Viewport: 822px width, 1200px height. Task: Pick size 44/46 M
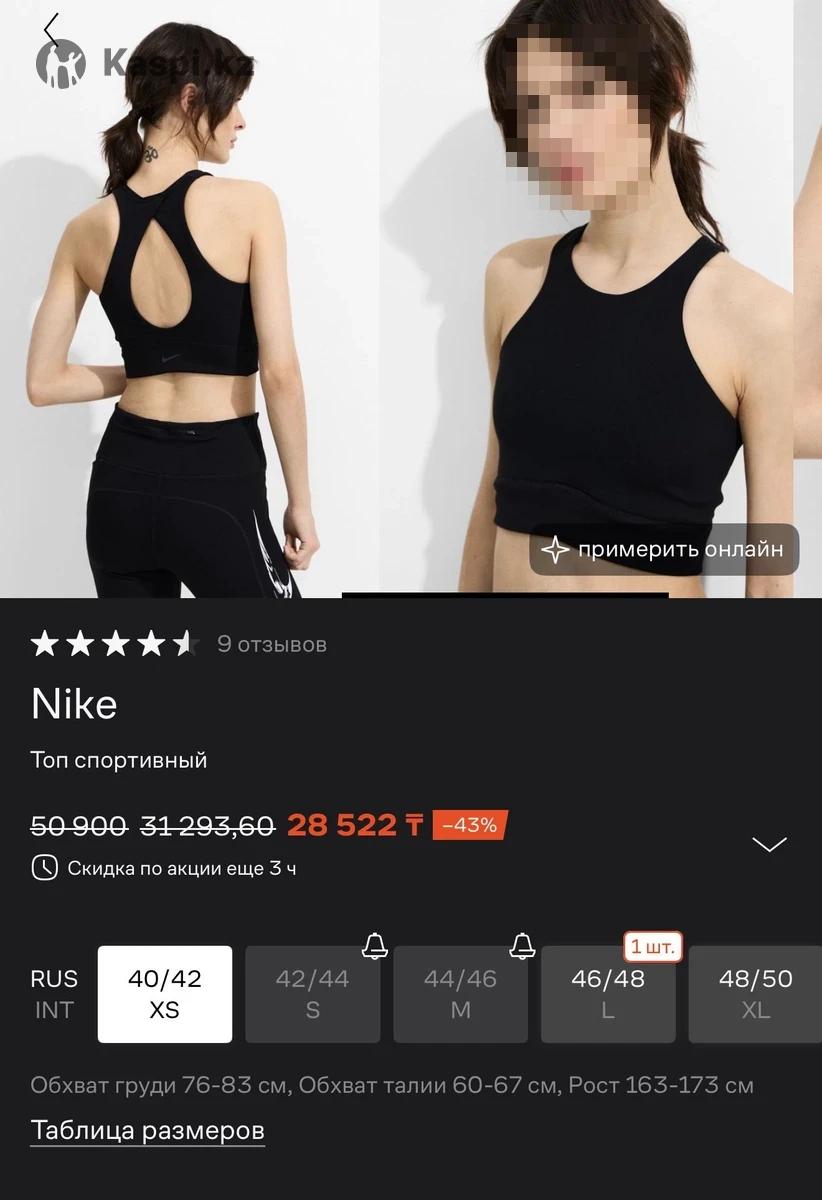click(460, 994)
